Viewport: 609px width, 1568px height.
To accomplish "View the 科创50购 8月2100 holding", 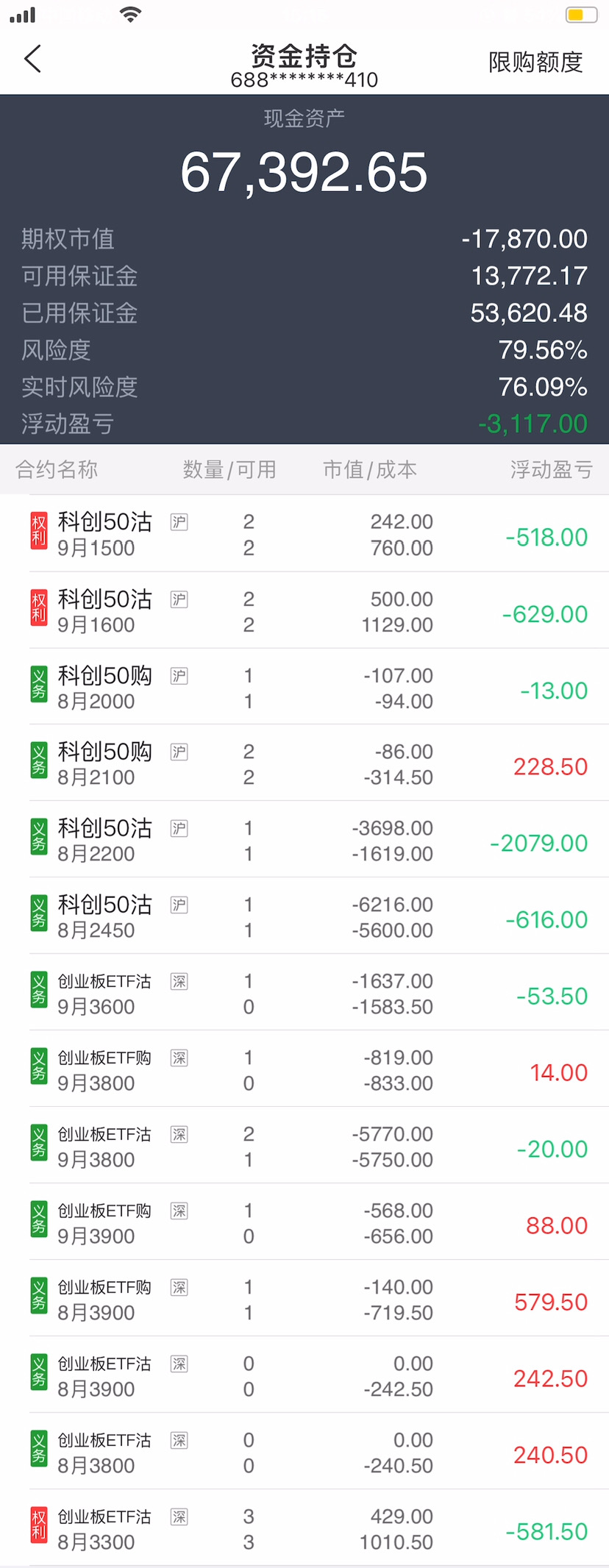I will pyautogui.click(x=304, y=763).
